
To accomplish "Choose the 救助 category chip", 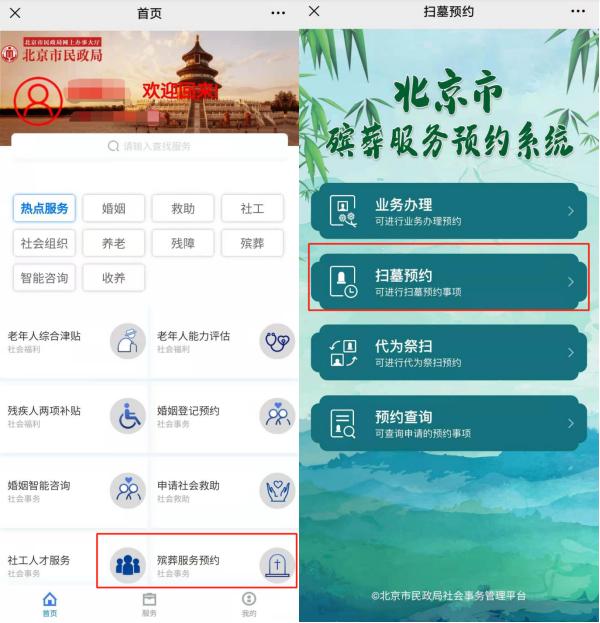I will pyautogui.click(x=183, y=208).
